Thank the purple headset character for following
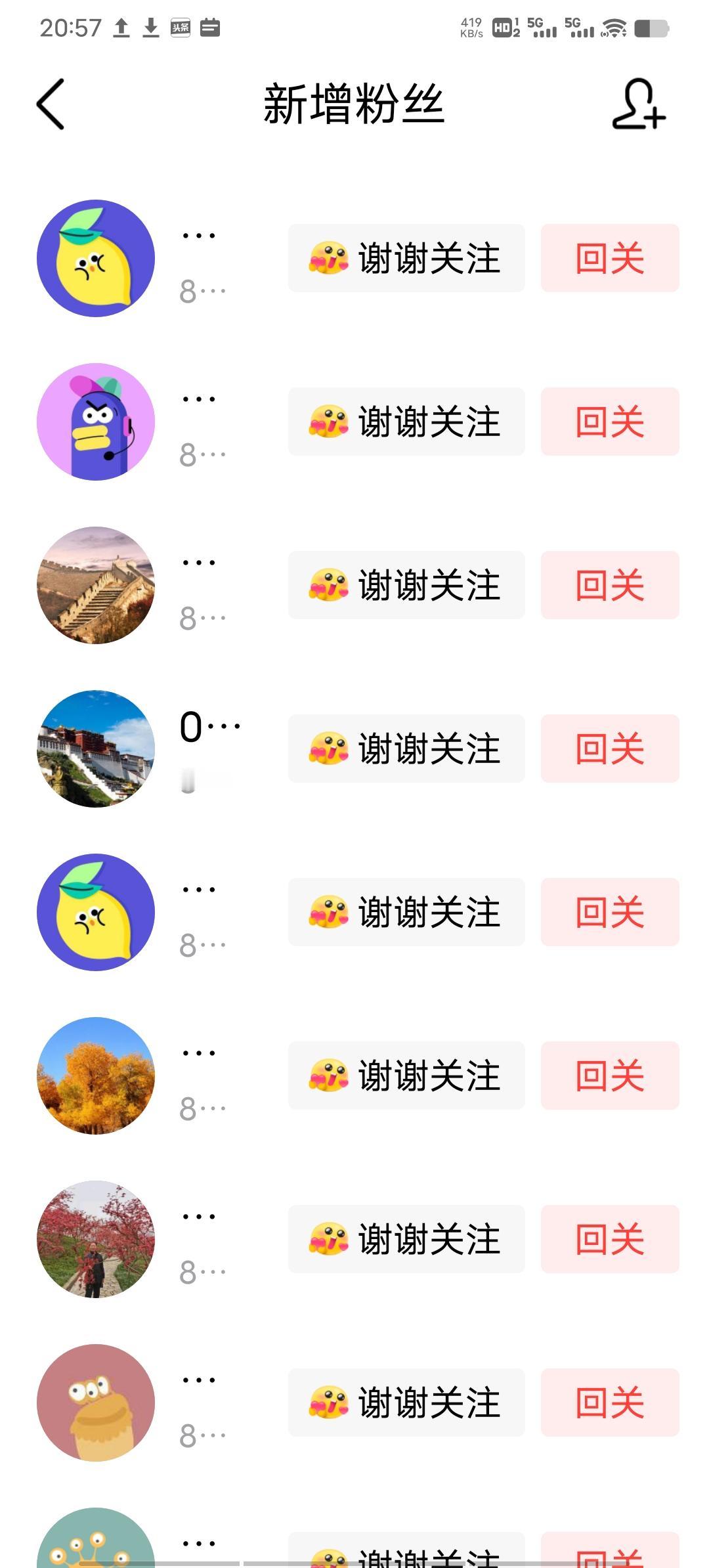Image resolution: width=709 pixels, height=1568 pixels. [x=406, y=422]
